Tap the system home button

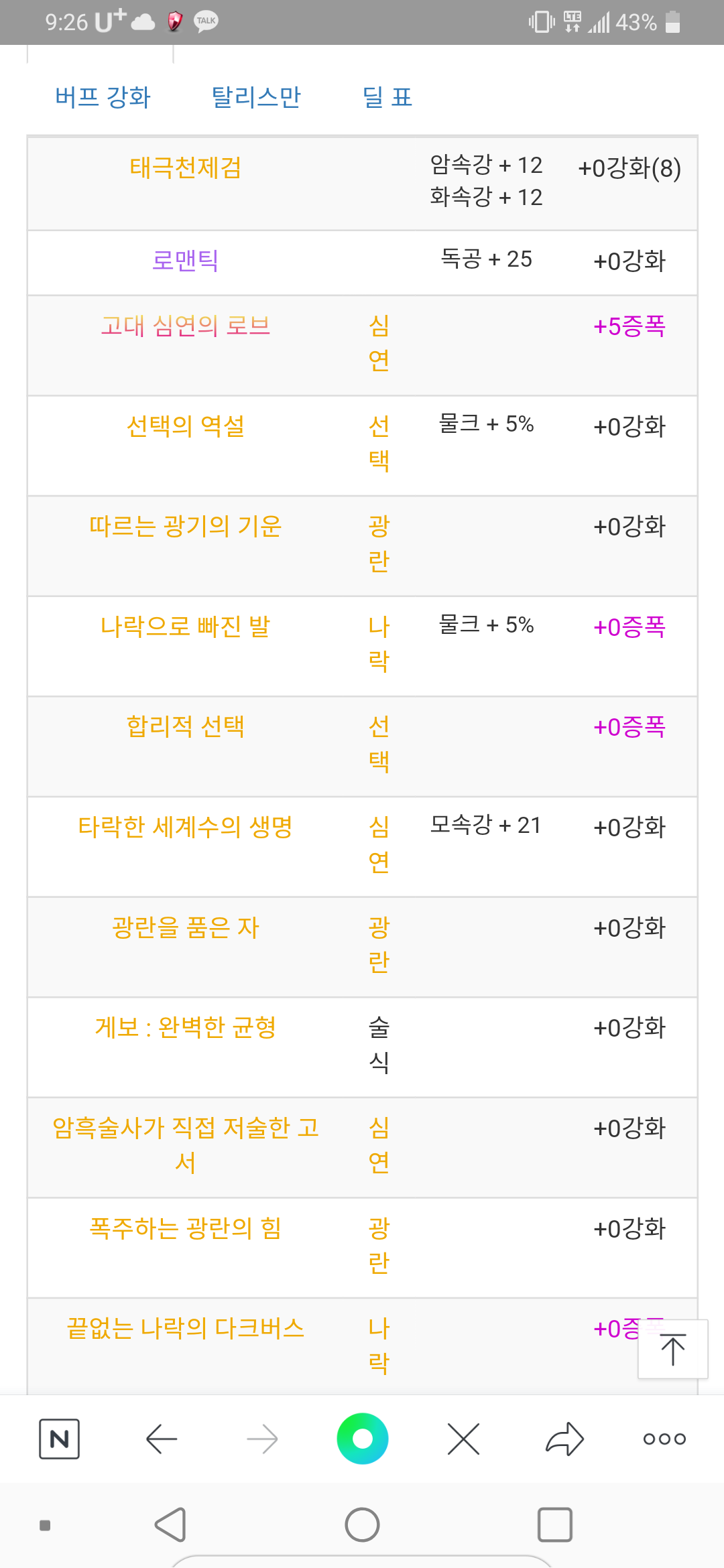click(362, 1525)
